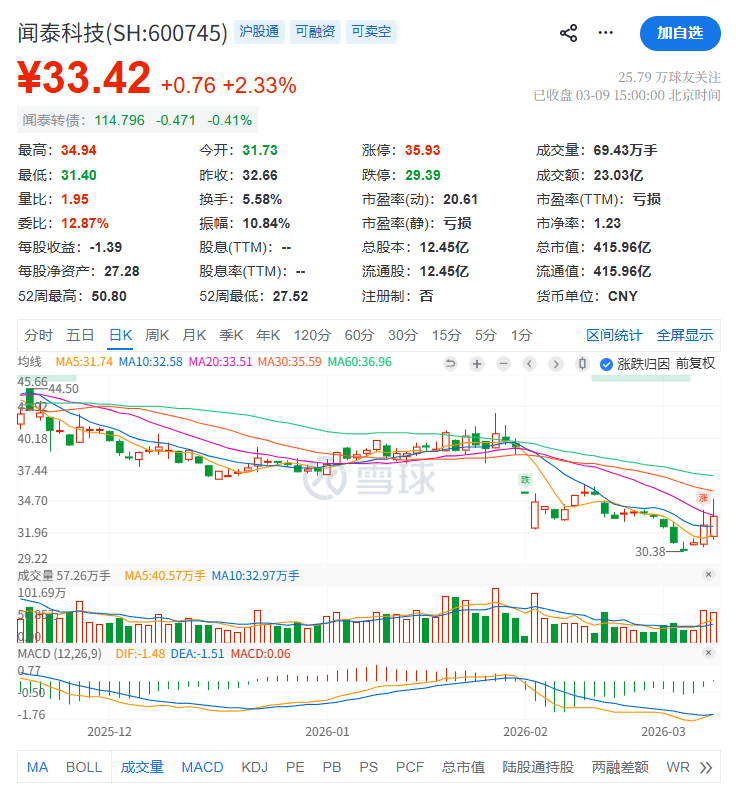Screen dimensions: 741x791
Task: Click the 加自选 add-to-watchlist button
Action: (x=680, y=33)
